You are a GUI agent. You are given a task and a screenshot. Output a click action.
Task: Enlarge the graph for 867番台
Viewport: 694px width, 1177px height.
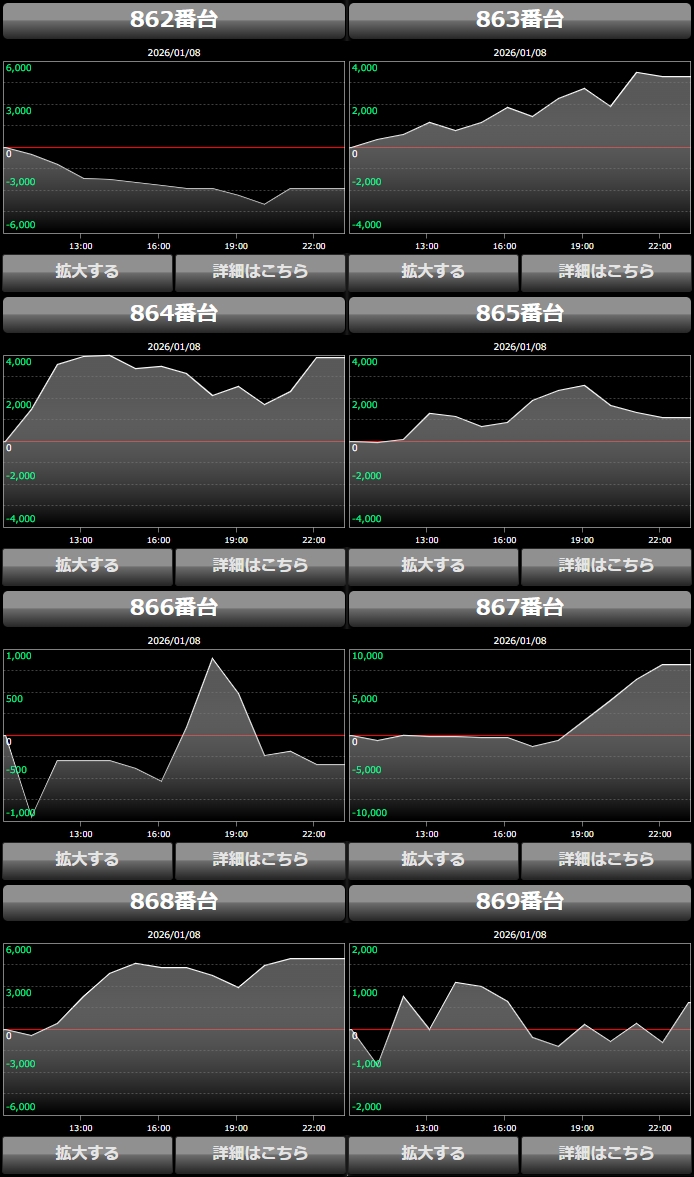pyautogui.click(x=433, y=859)
